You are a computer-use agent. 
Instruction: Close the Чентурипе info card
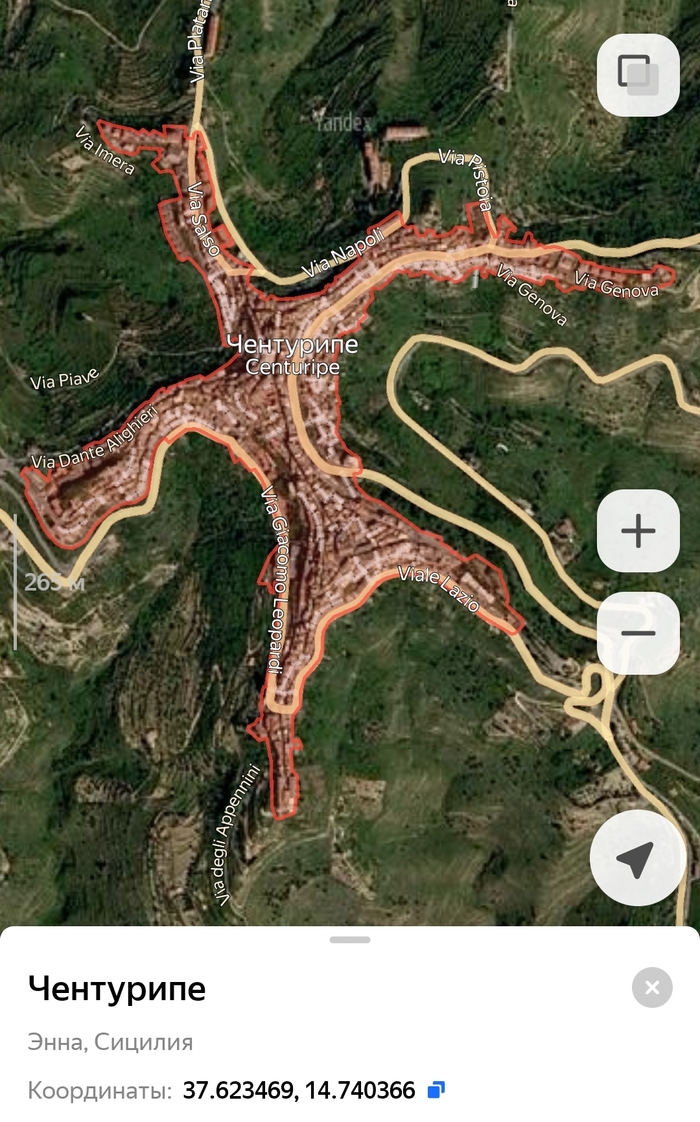[652, 988]
